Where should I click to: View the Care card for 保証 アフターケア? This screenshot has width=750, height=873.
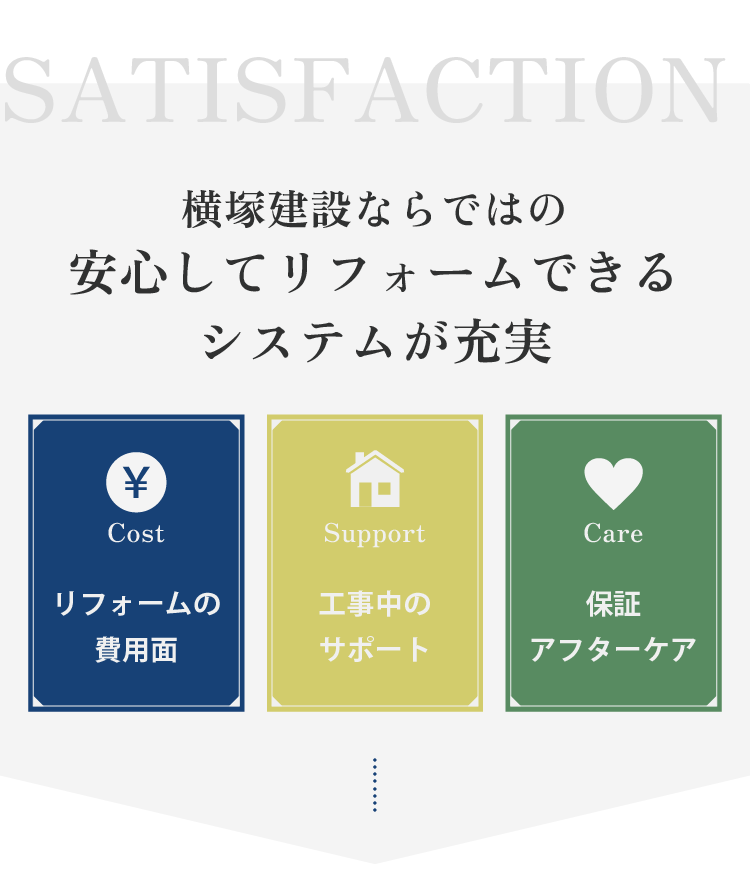[x=613, y=563]
